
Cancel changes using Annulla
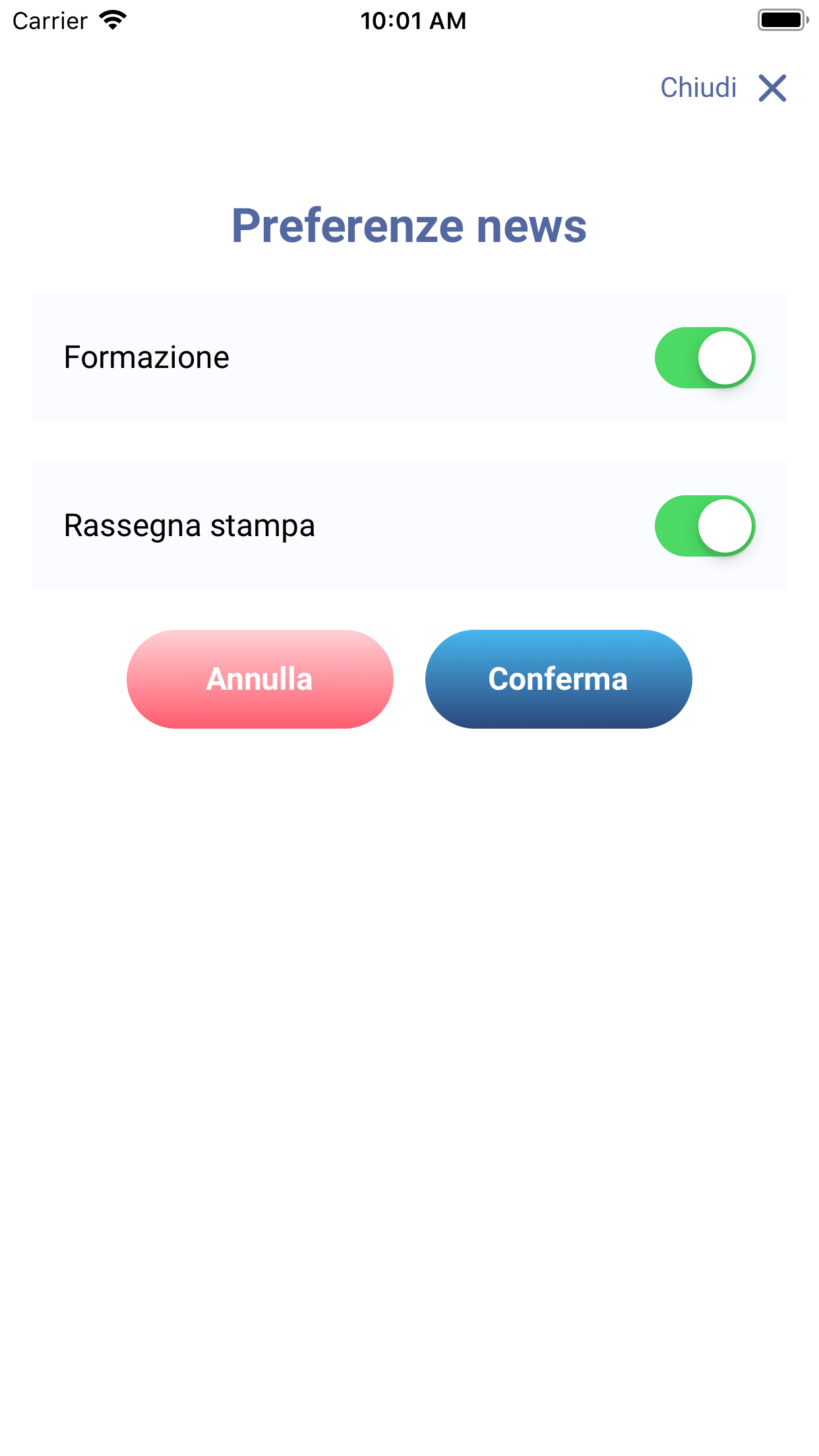tap(259, 679)
